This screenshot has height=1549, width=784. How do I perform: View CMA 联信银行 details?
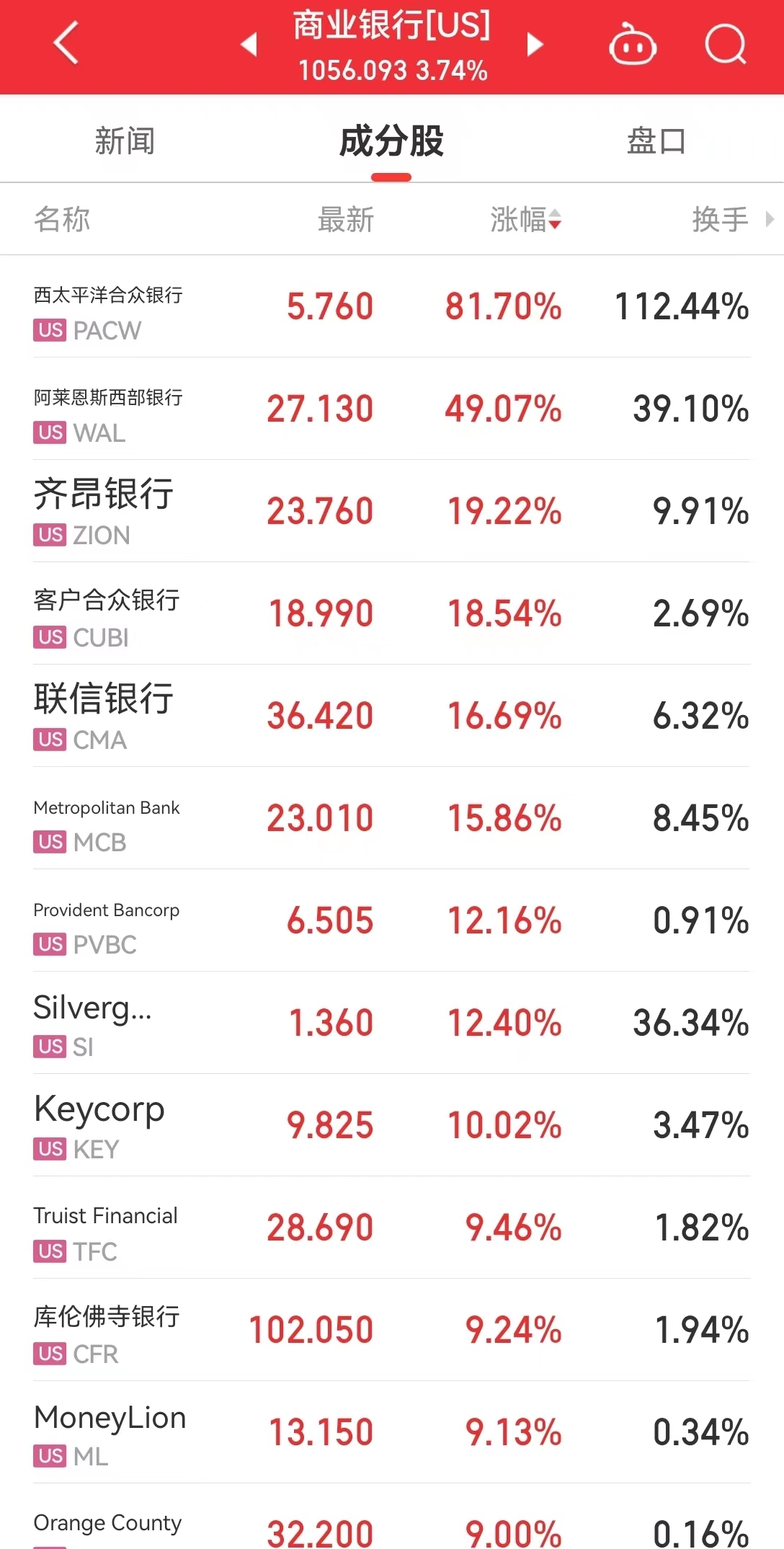click(392, 716)
